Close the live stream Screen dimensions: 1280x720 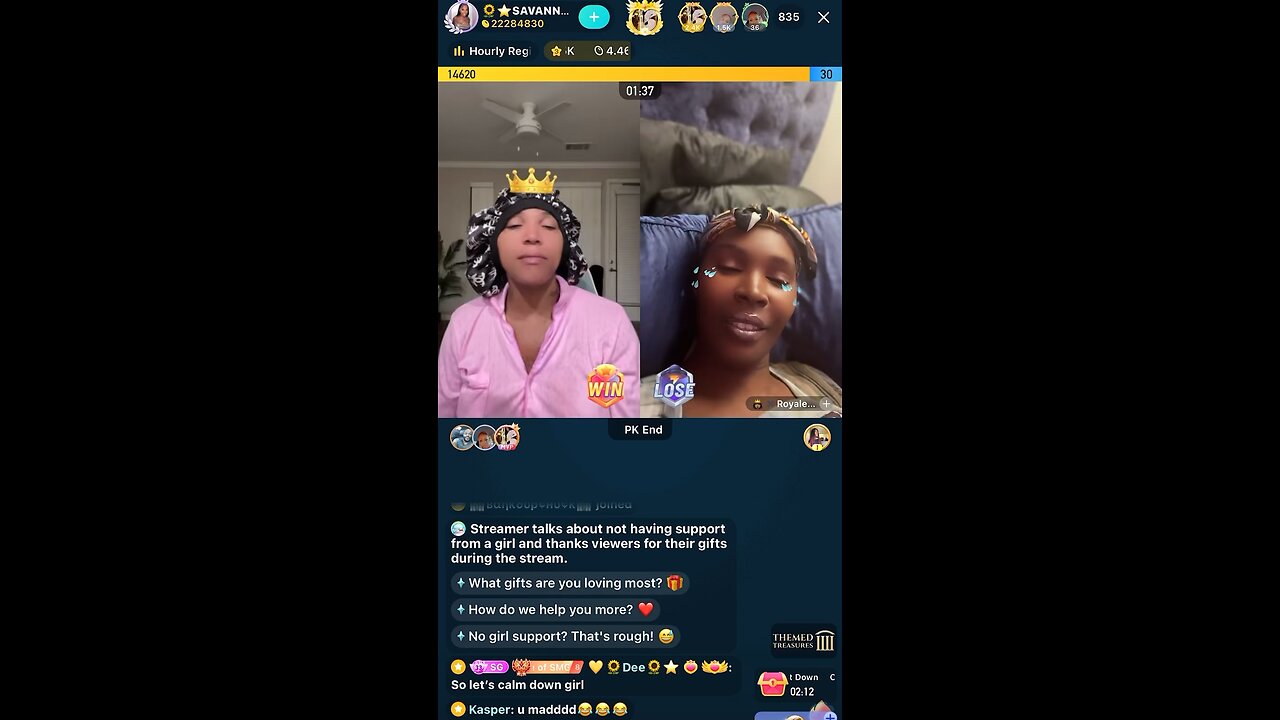(x=823, y=17)
